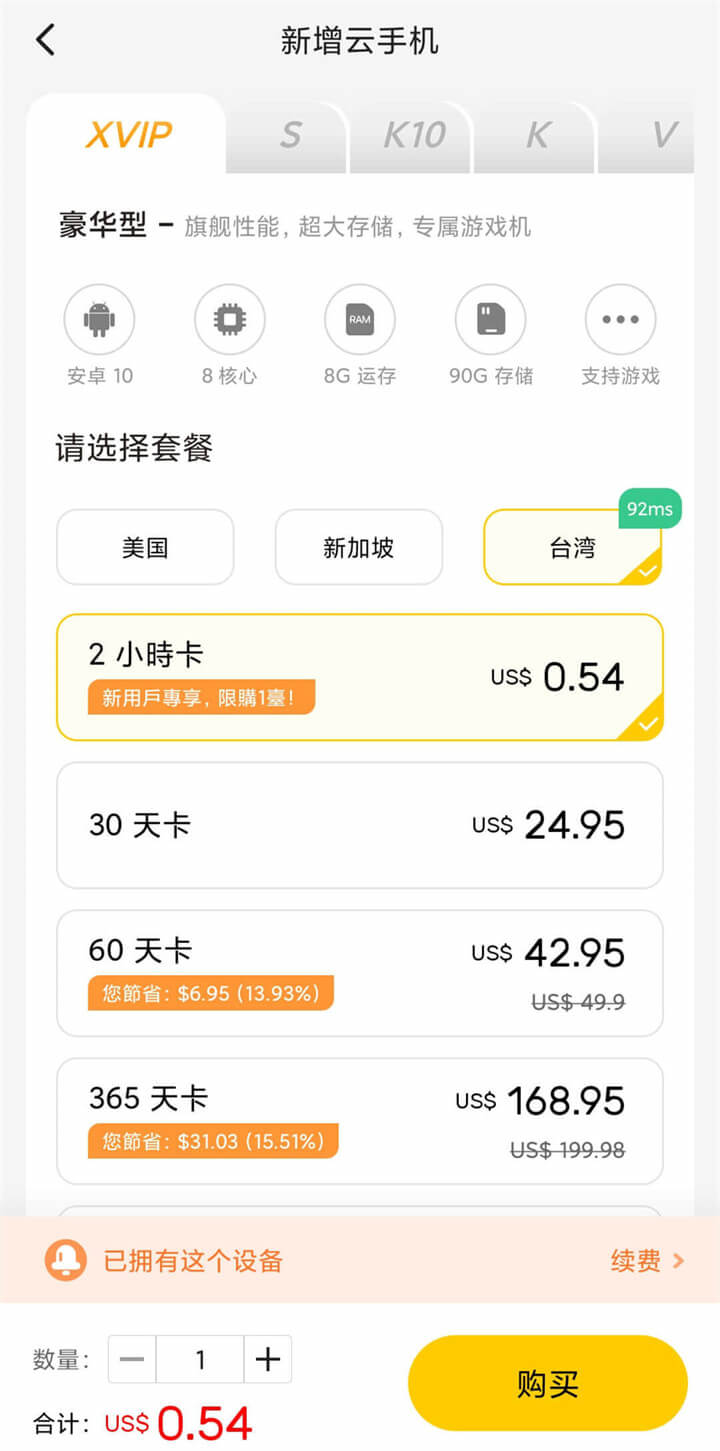The height and width of the screenshot is (1451, 720).
Task: Click the 支持游戏 ellipsis icon
Action: click(621, 318)
